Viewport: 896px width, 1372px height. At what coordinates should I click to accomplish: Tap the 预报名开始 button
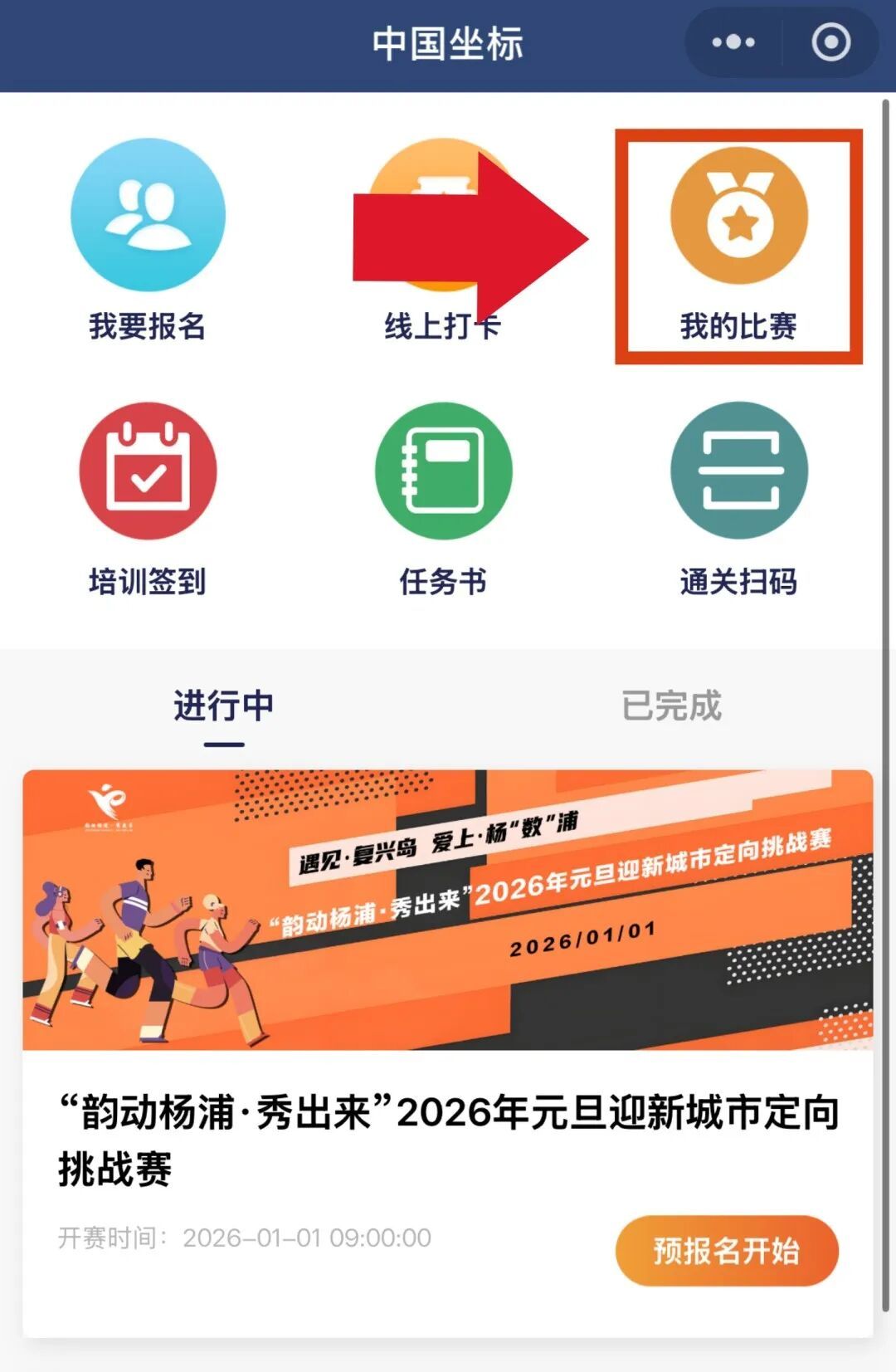click(727, 1250)
